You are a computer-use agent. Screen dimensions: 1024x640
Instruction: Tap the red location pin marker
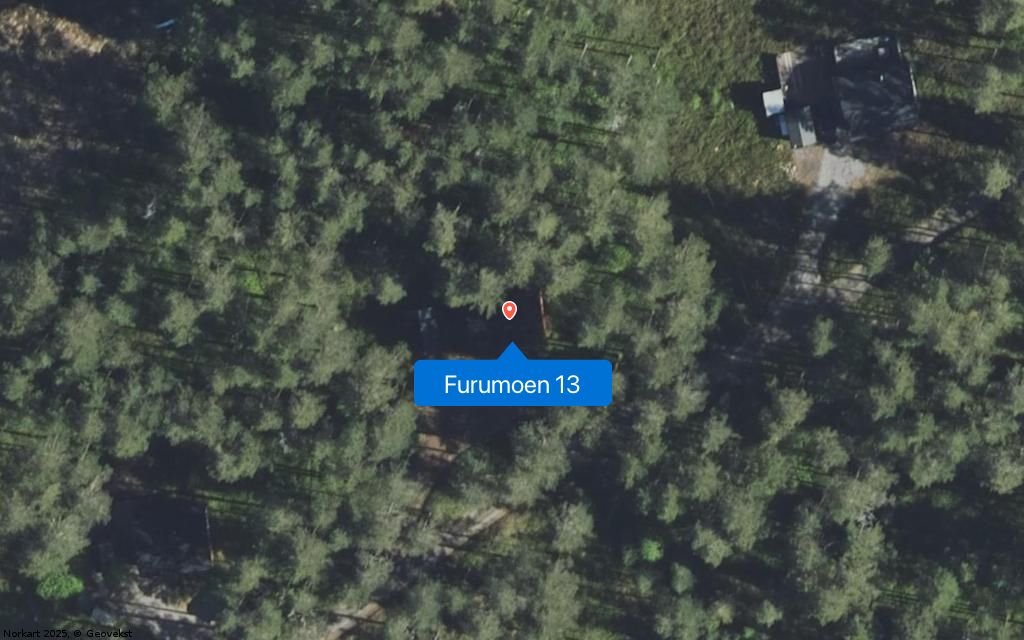[x=509, y=310]
